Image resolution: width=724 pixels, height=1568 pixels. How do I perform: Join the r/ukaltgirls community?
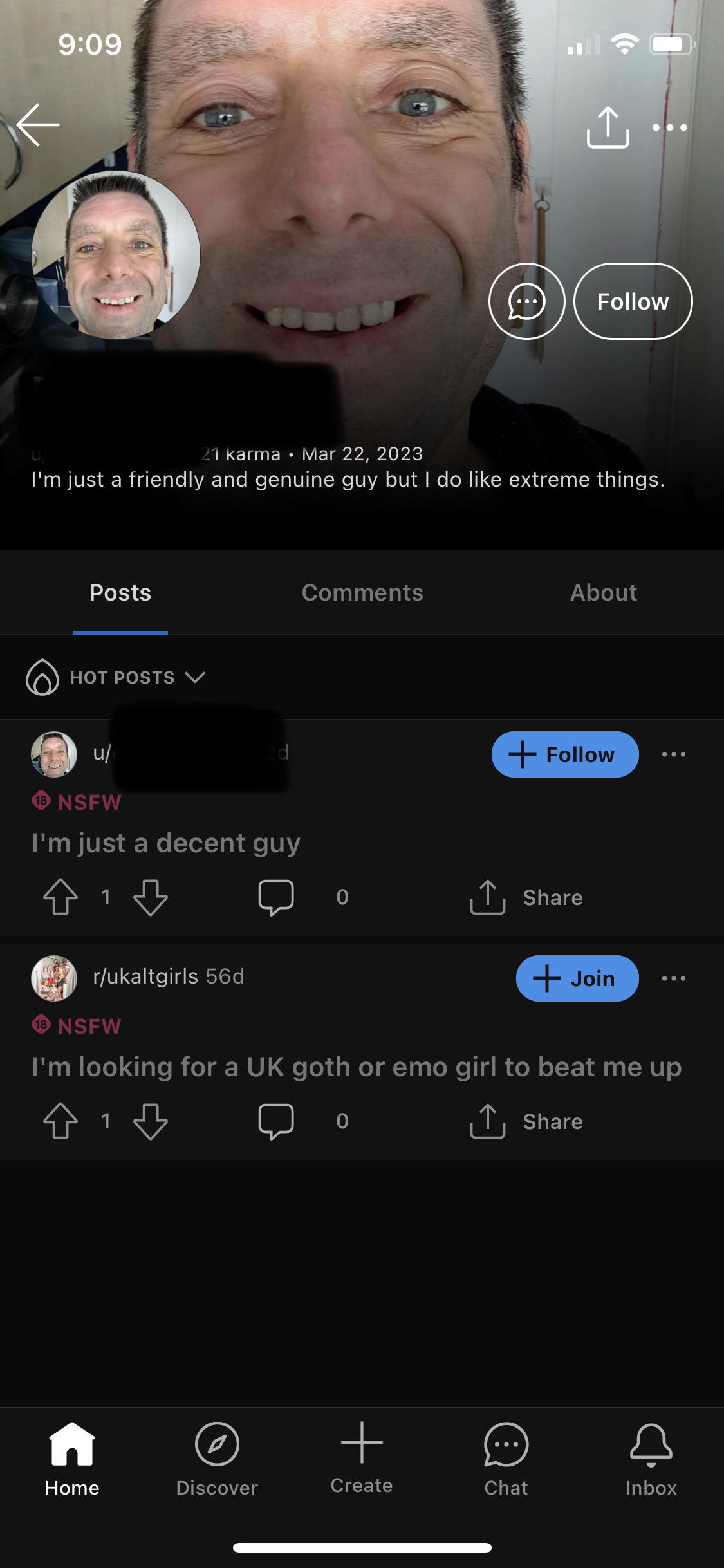point(577,978)
